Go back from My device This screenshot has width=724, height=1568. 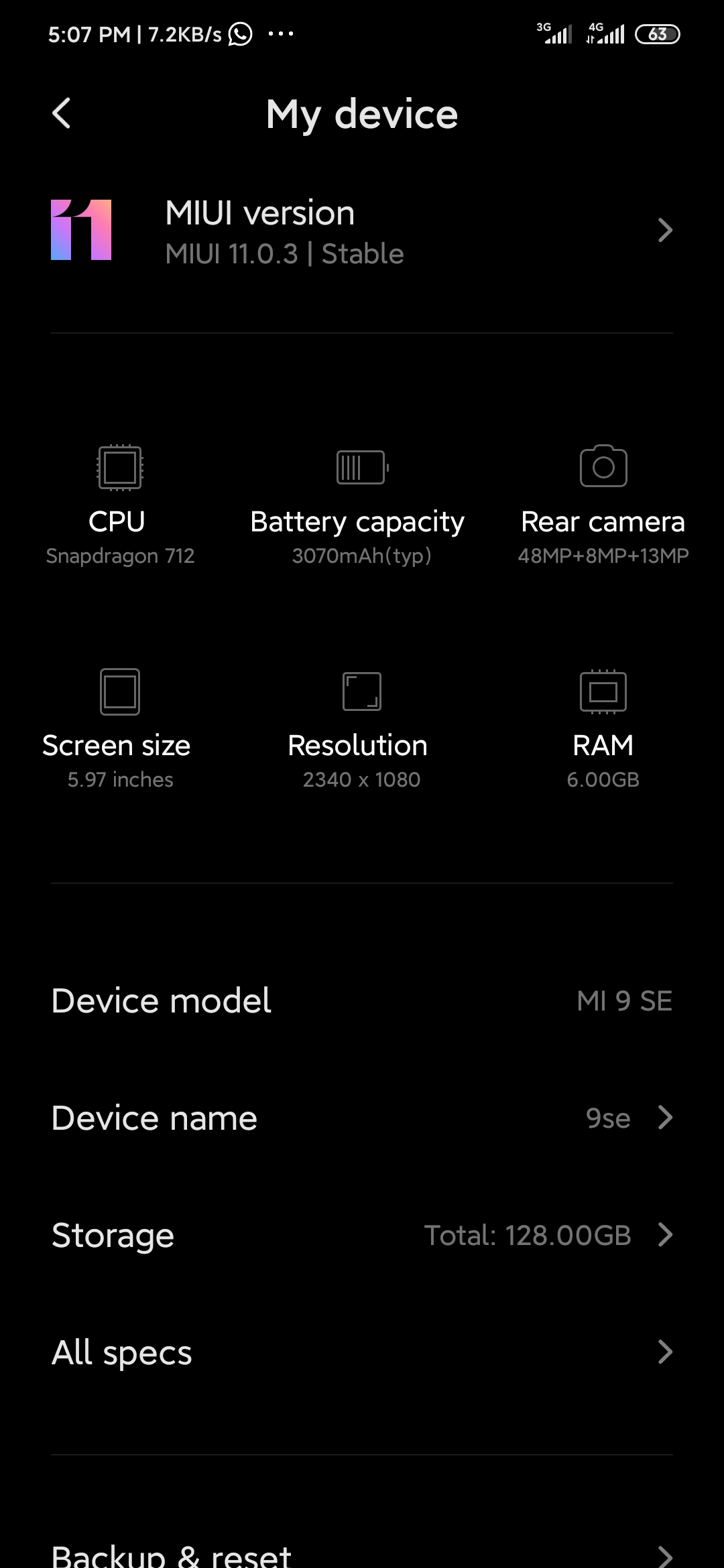pos(62,113)
